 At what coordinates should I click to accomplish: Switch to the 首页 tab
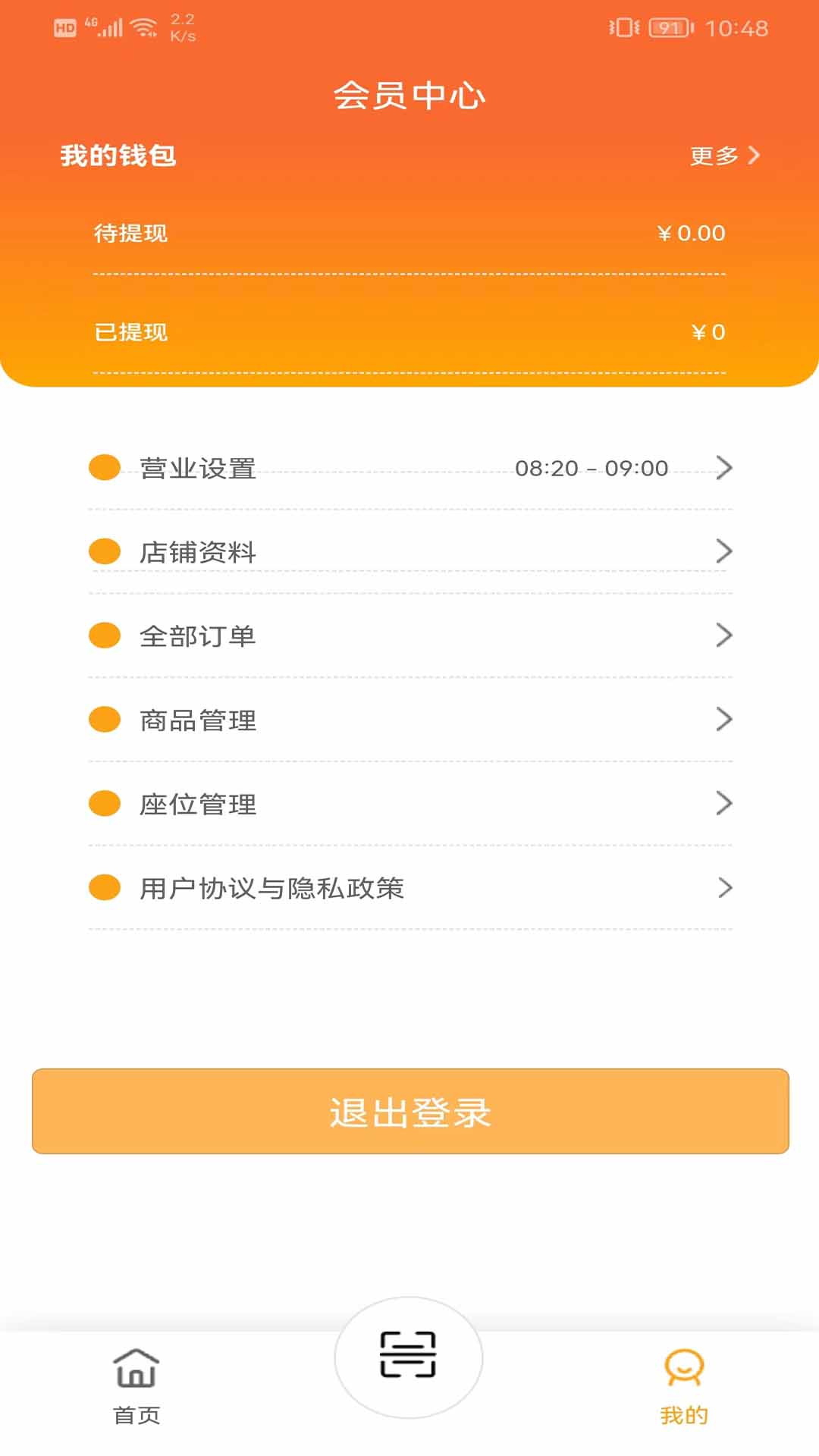click(135, 1380)
